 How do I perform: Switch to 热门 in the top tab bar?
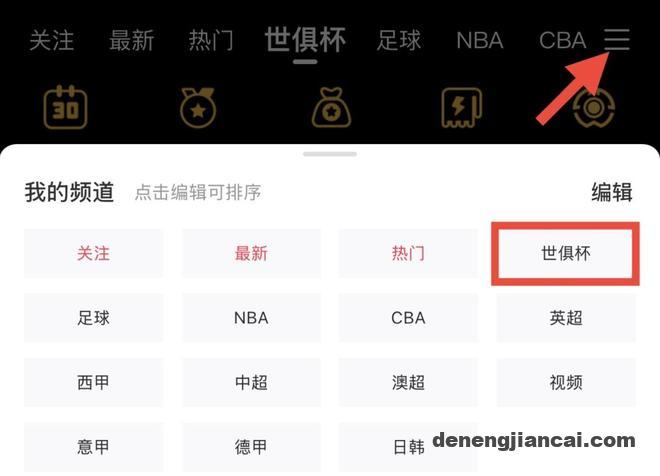pyautogui.click(x=211, y=41)
